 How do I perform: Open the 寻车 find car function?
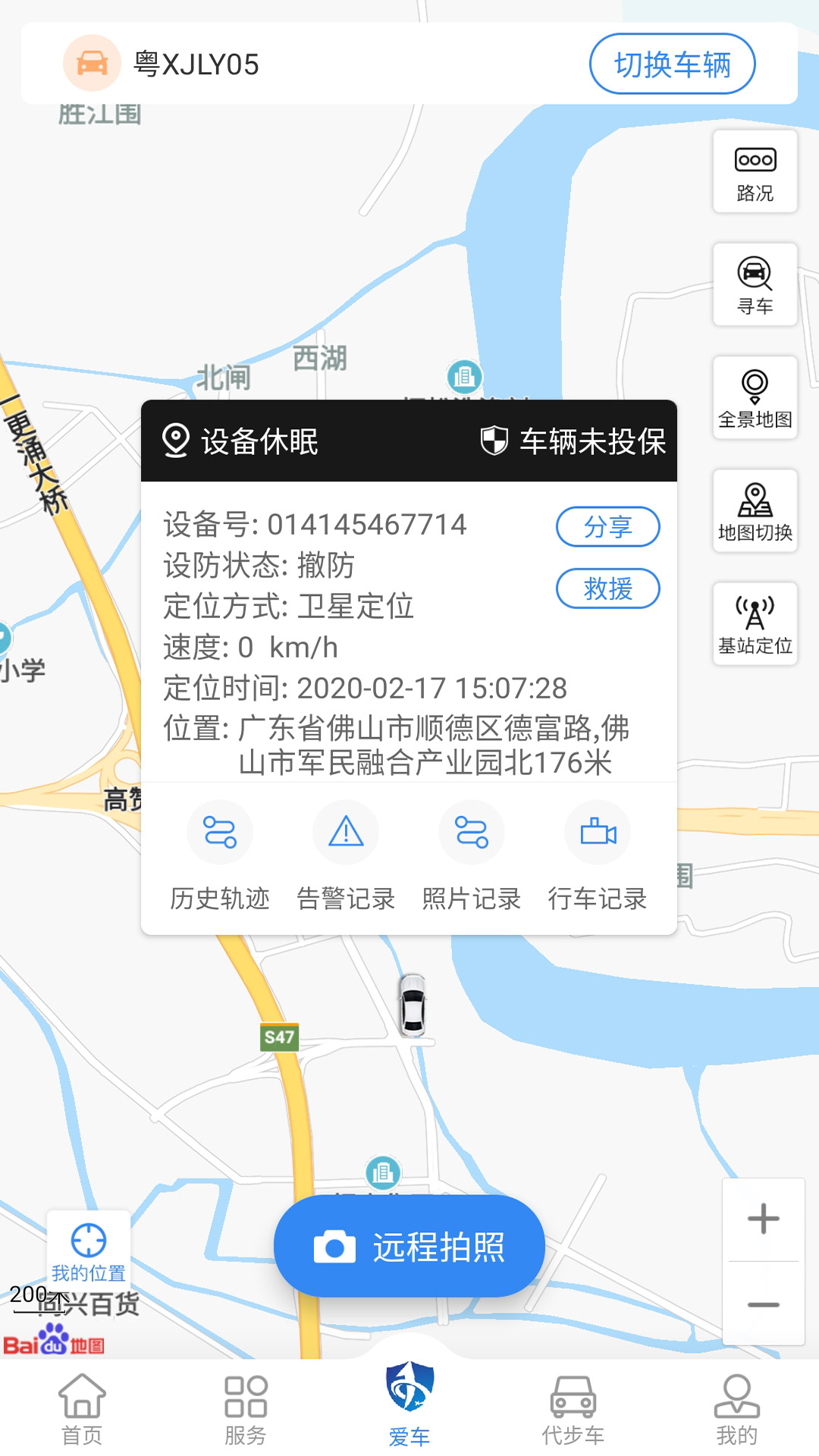click(x=755, y=285)
